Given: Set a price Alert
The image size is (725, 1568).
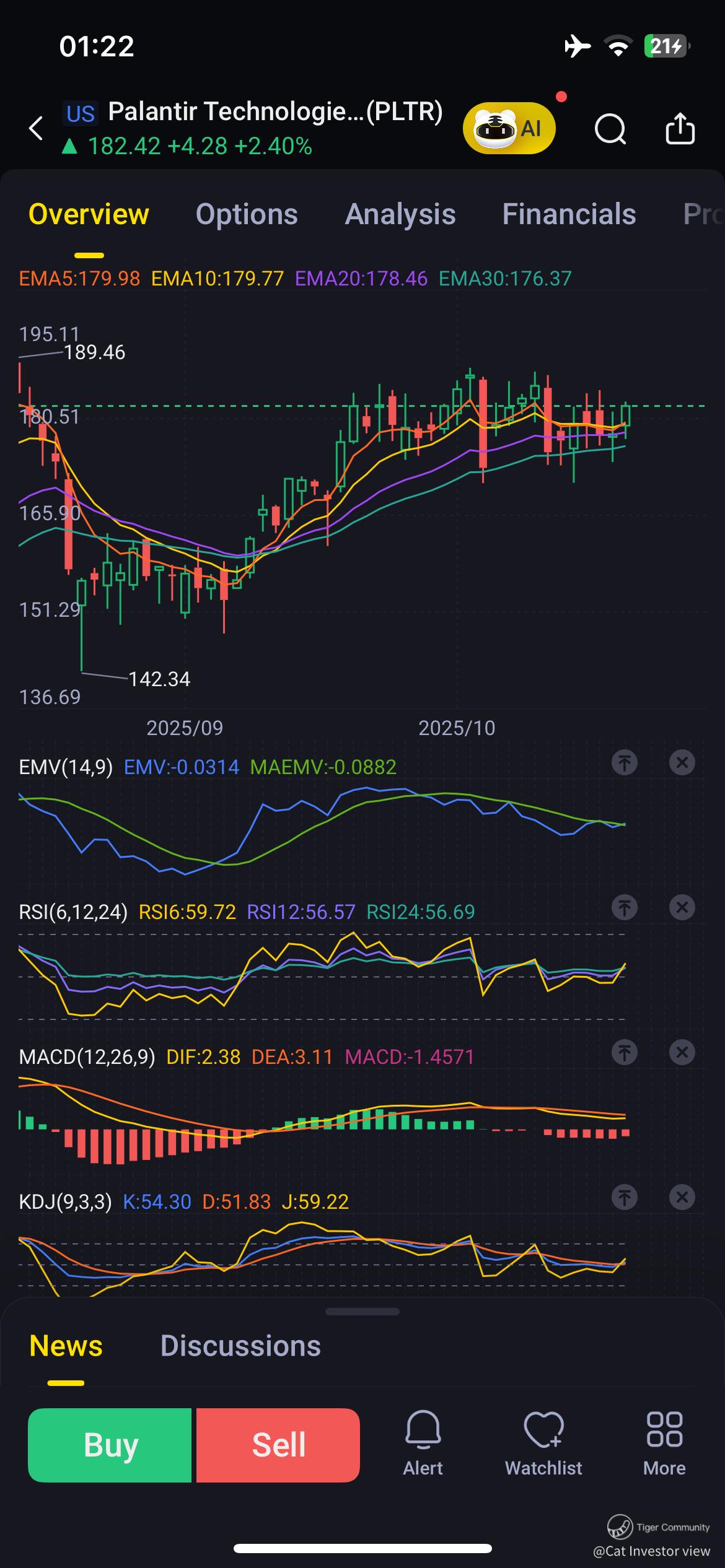Looking at the screenshot, I should (x=423, y=1443).
